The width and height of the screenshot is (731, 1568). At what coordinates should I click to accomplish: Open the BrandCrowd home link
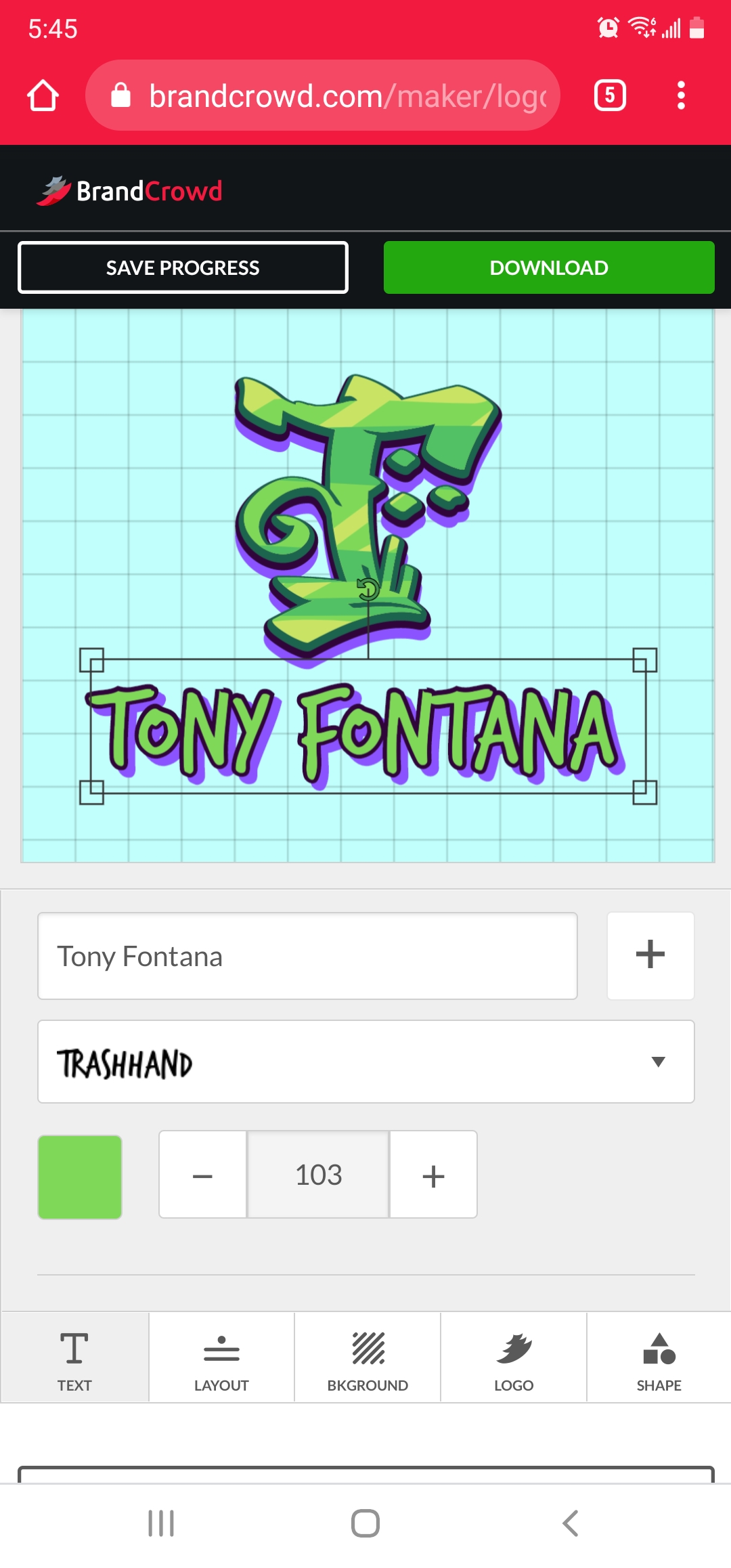130,191
